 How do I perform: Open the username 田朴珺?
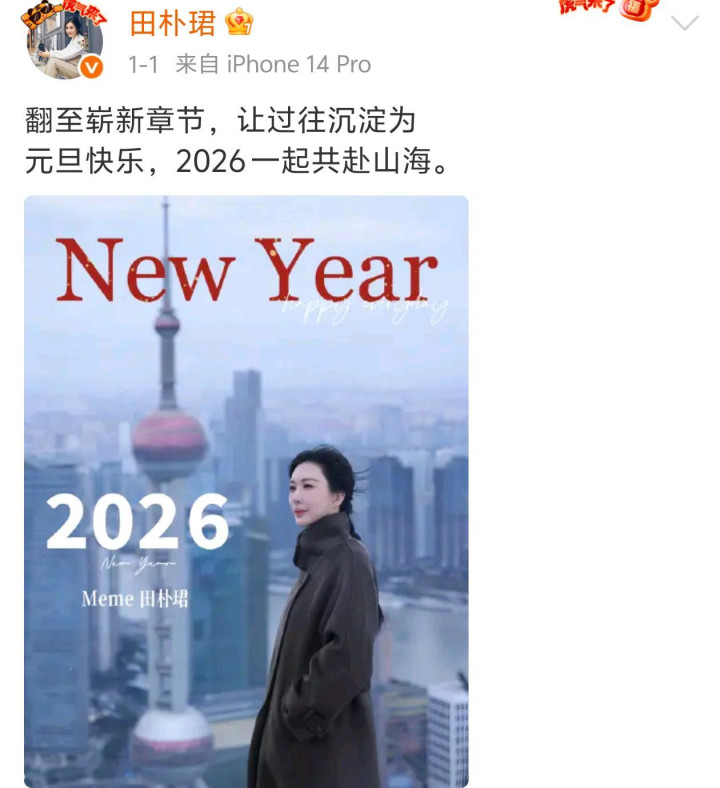[172, 22]
